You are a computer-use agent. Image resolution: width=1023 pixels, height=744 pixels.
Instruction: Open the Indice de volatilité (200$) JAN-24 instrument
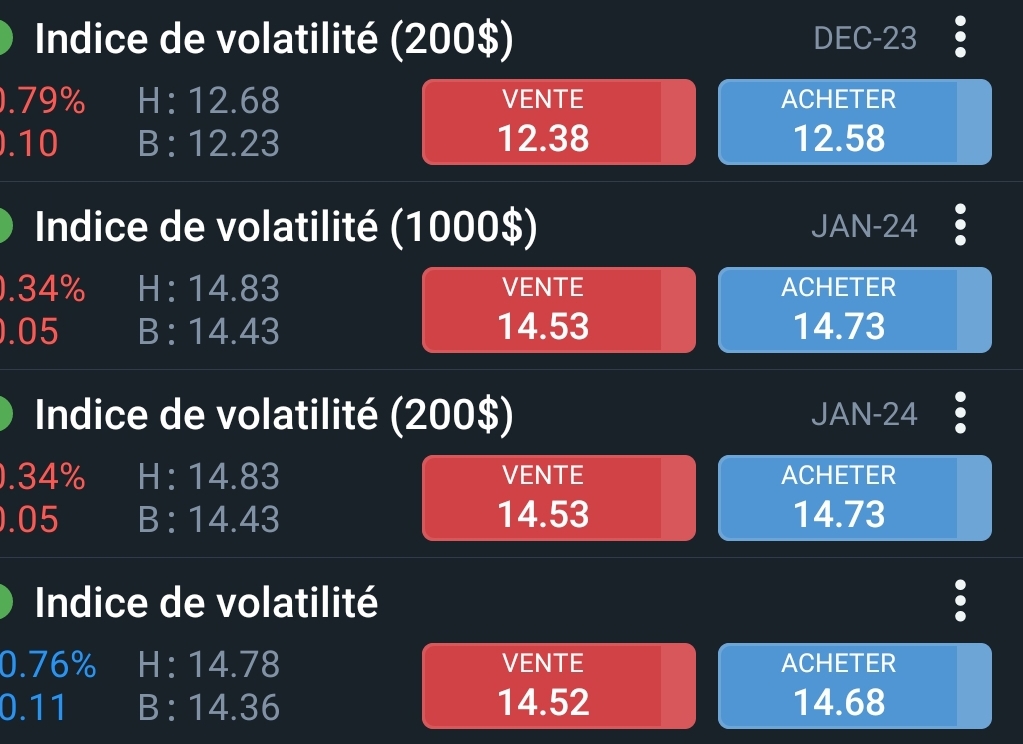pos(273,416)
